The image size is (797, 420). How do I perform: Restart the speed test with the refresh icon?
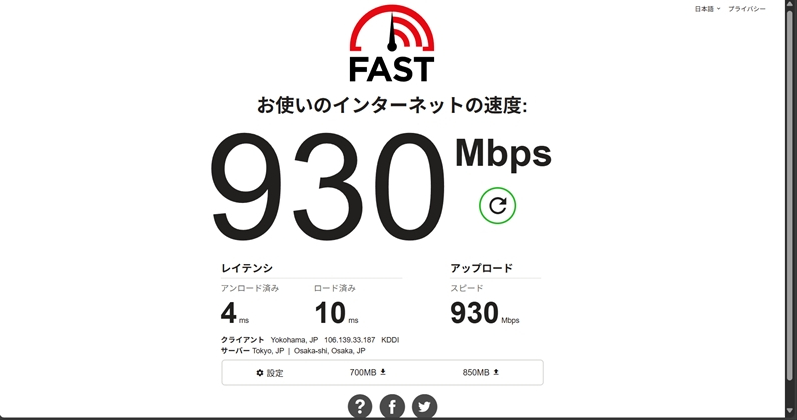[x=497, y=206]
